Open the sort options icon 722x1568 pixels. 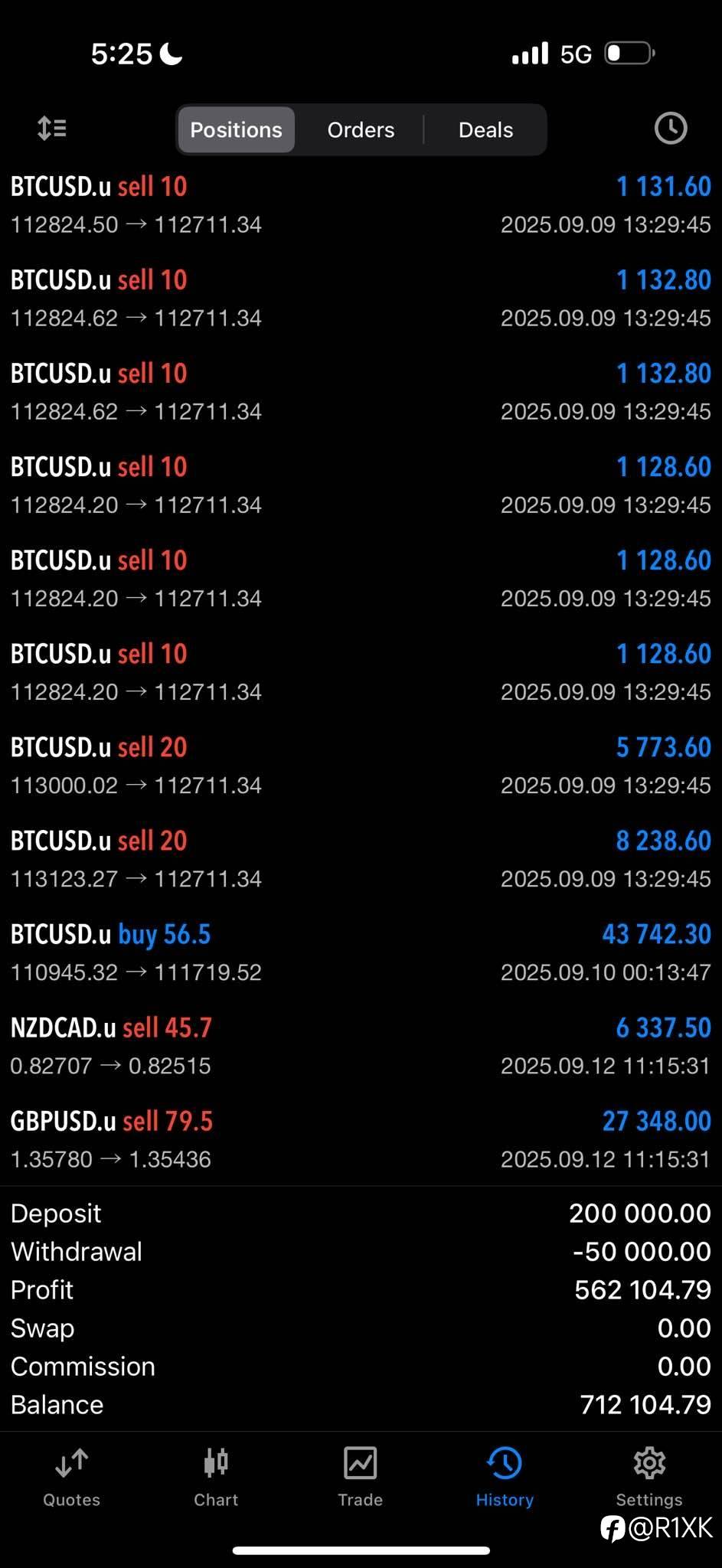click(x=52, y=128)
